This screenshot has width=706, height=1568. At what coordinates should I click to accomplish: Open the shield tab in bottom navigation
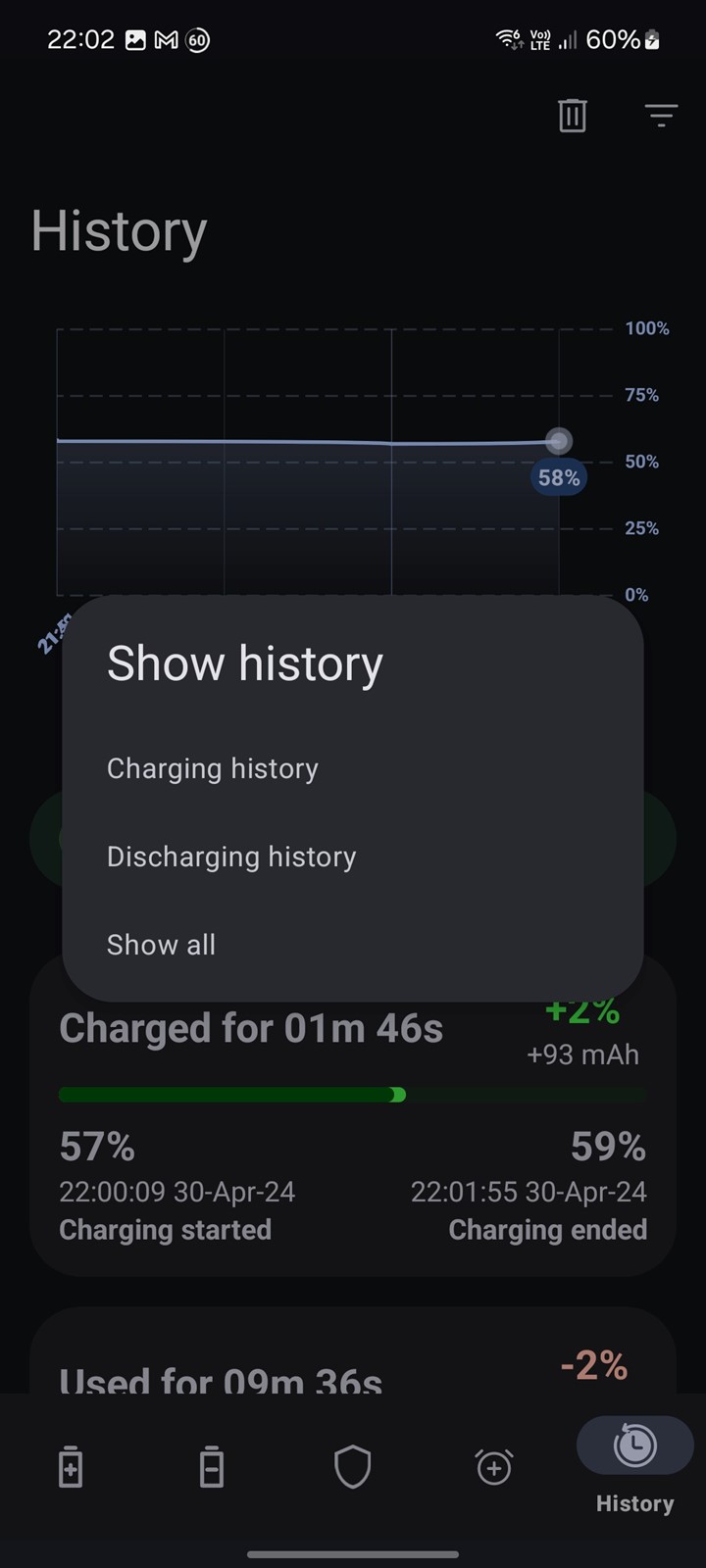coord(353,1467)
